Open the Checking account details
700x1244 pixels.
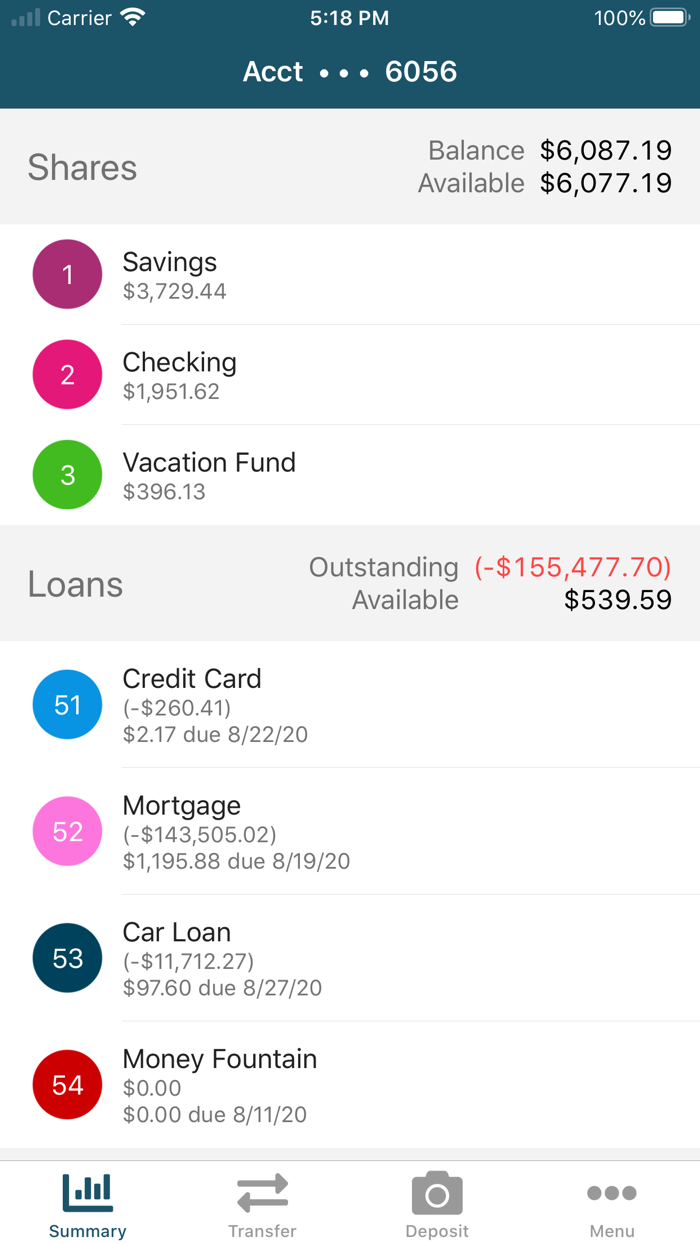click(350, 375)
